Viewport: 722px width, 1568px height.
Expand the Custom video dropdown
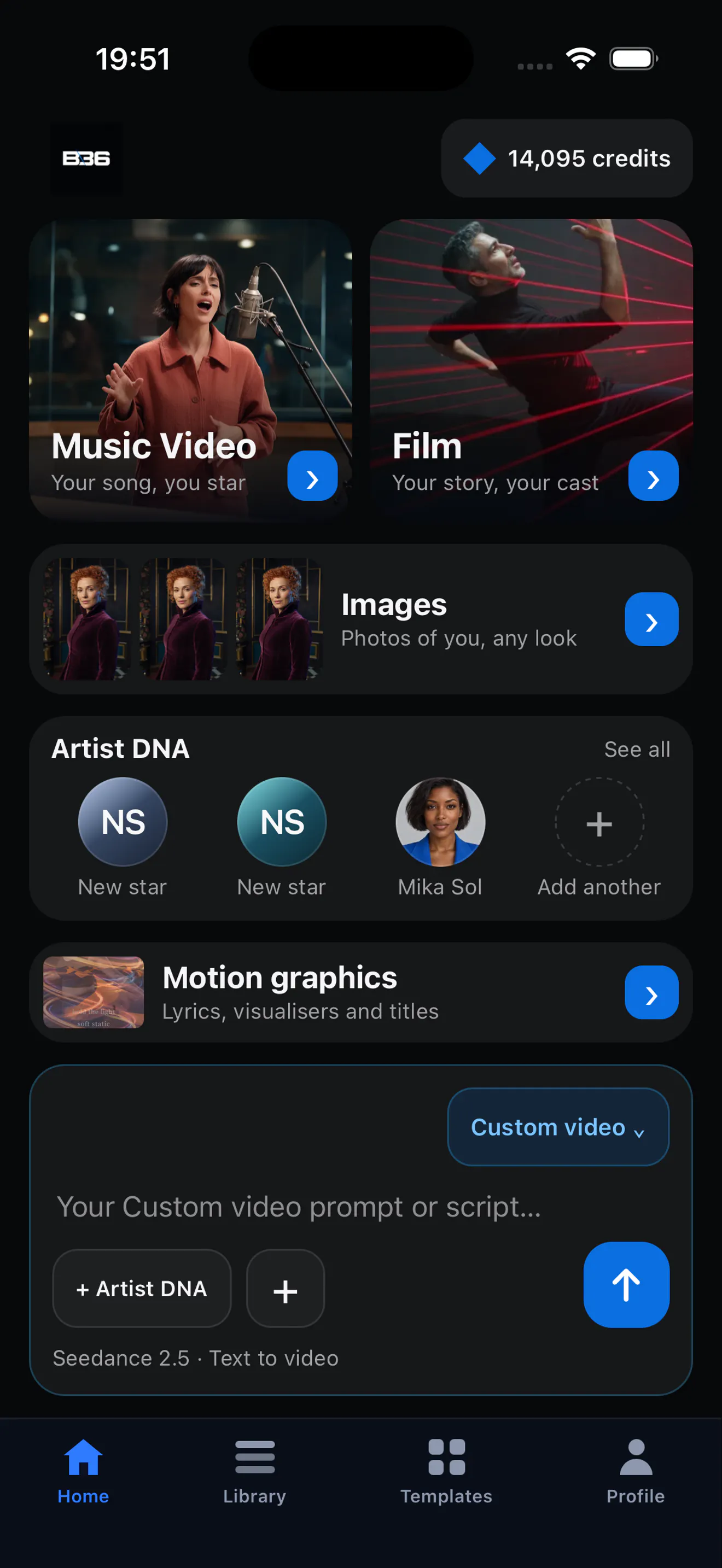click(x=558, y=1127)
